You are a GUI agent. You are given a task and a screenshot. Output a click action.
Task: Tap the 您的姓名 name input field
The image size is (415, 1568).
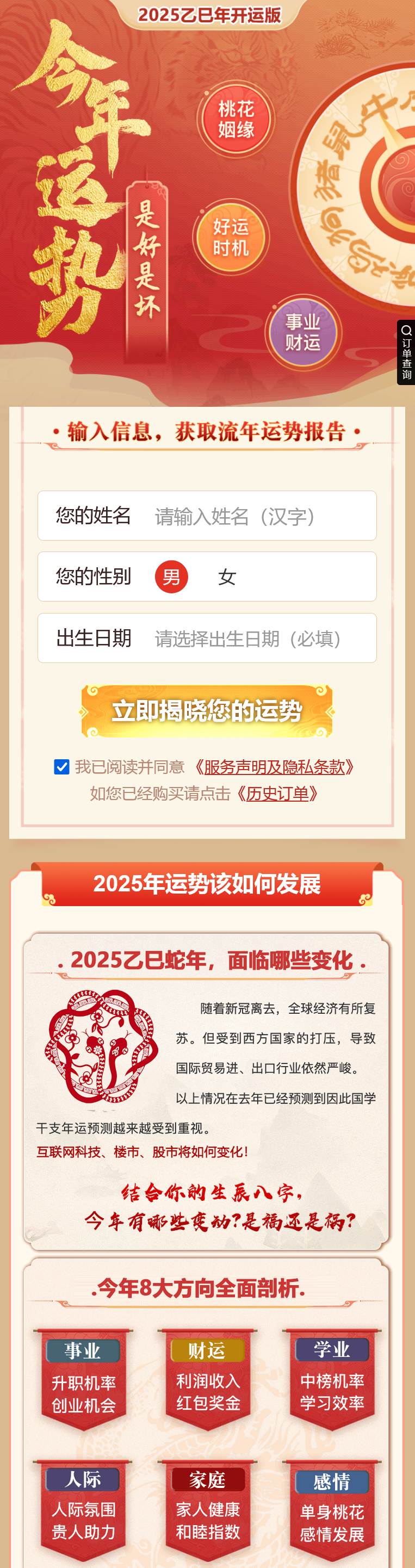[x=256, y=516]
